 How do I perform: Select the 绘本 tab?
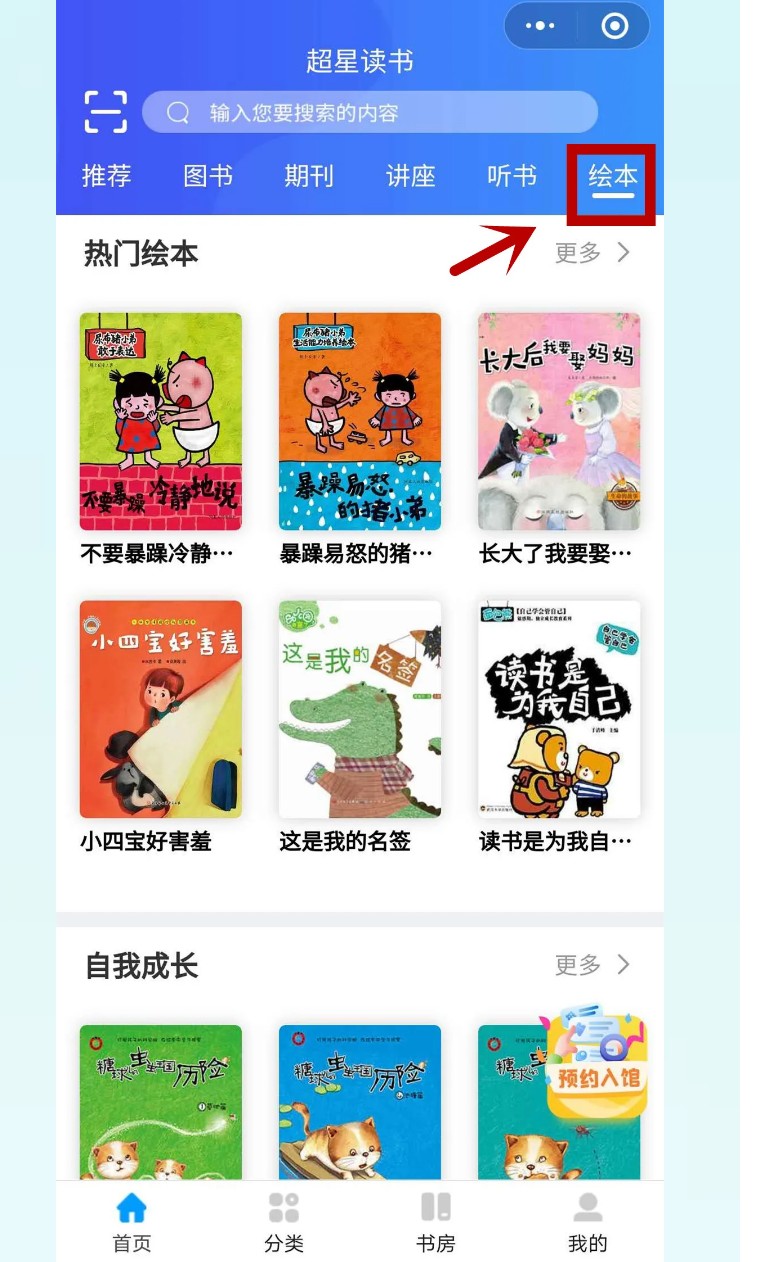tap(612, 177)
